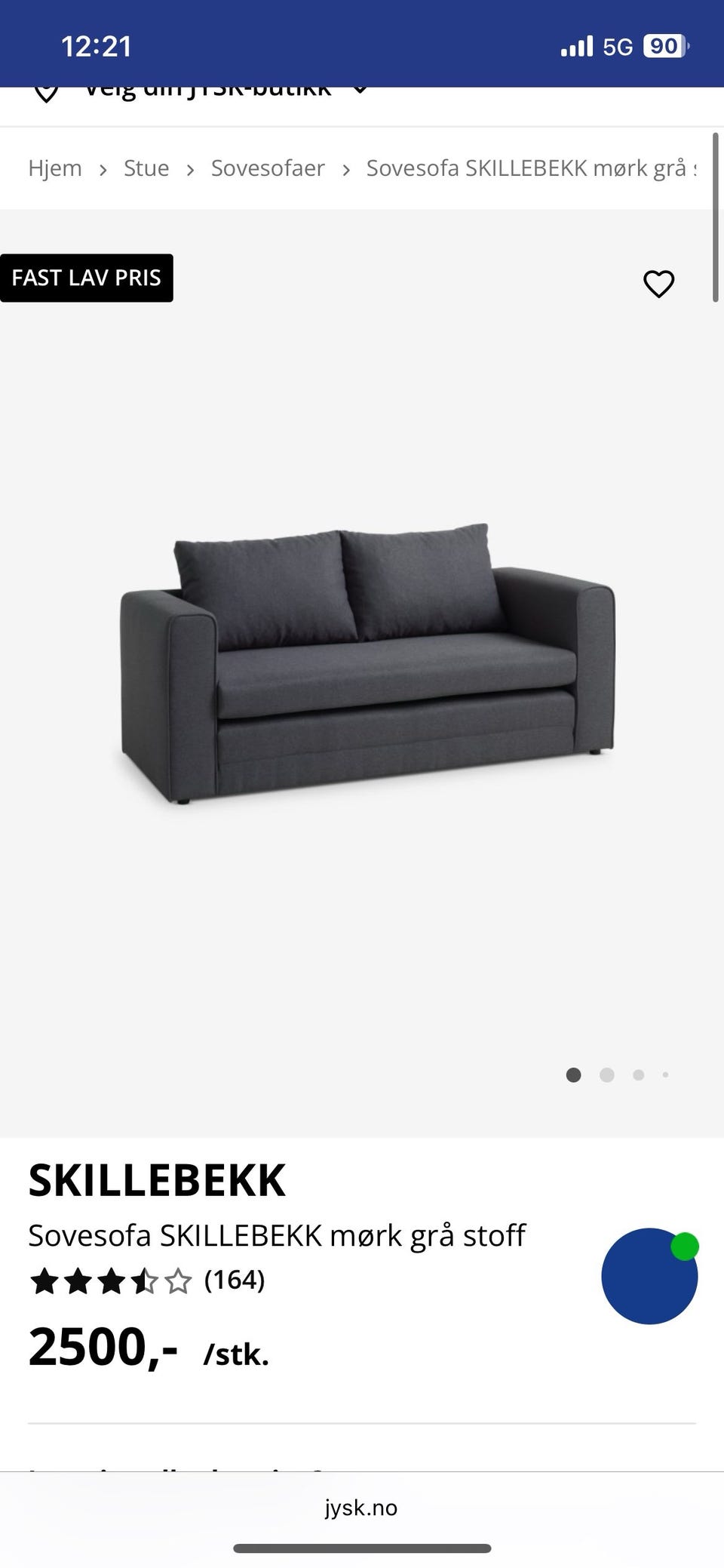Open the 164 customer reviews
Image resolution: width=724 pixels, height=1568 pixels.
tap(235, 1281)
